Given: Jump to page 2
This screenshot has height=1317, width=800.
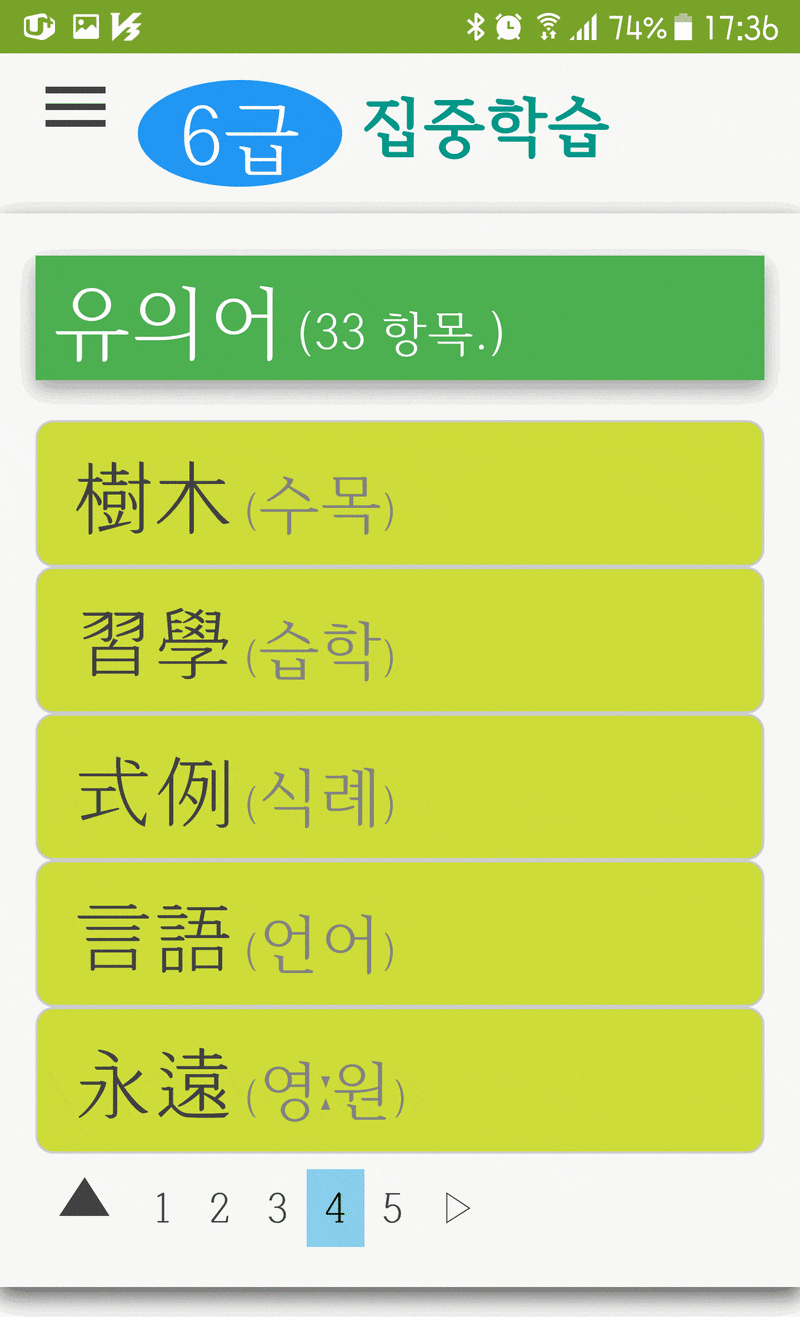Looking at the screenshot, I should 219,1207.
